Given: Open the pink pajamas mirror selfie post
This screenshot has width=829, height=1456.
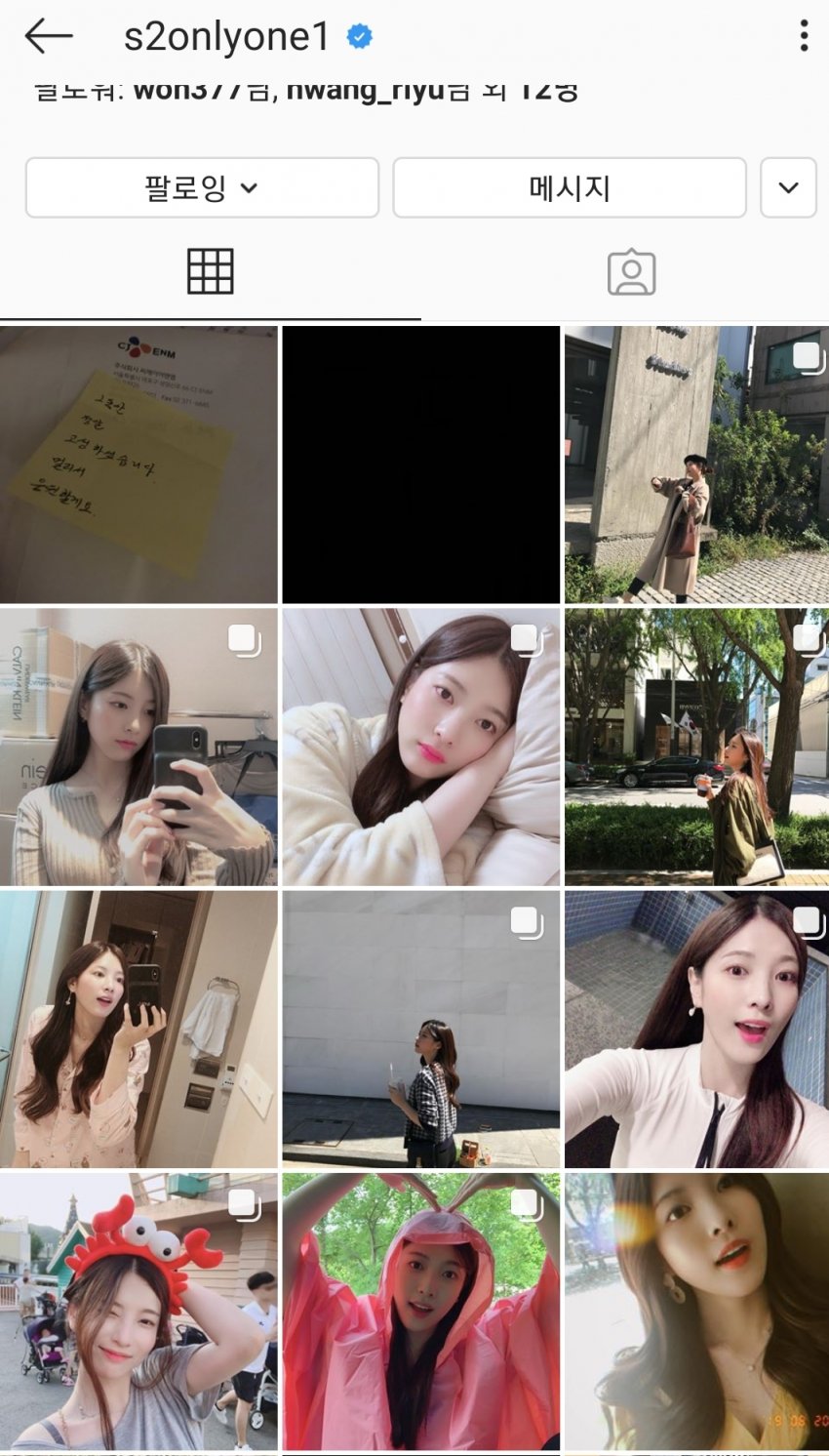Looking at the screenshot, I should click(138, 1030).
